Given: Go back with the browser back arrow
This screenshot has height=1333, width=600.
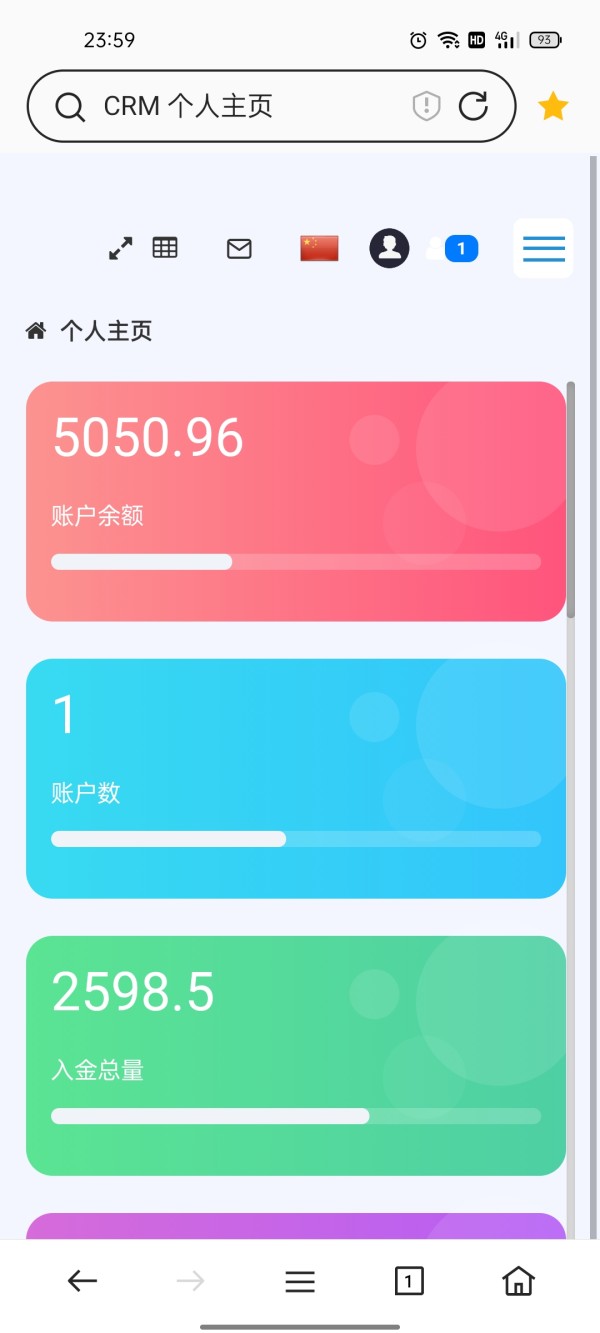Looking at the screenshot, I should [x=82, y=1281].
